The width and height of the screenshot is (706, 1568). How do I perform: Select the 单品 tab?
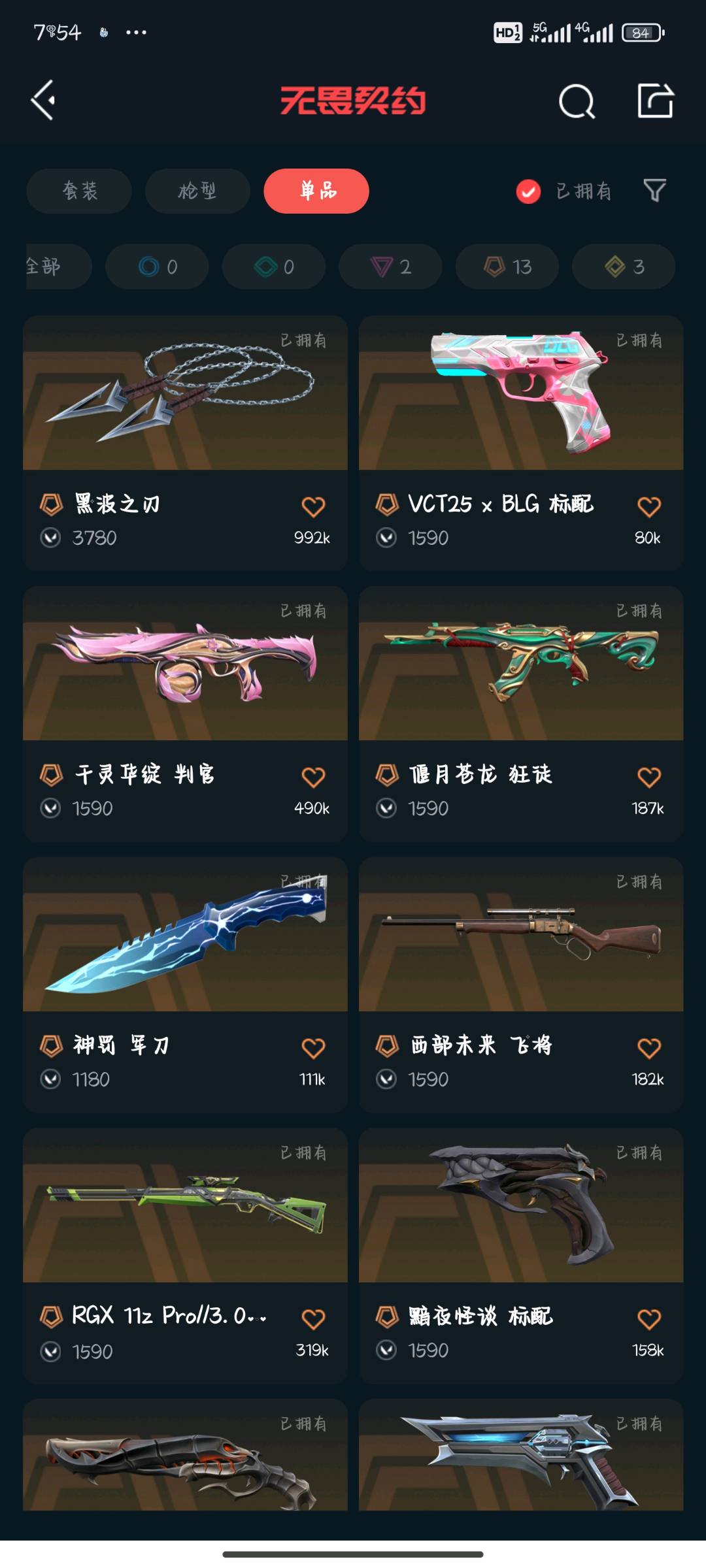316,191
